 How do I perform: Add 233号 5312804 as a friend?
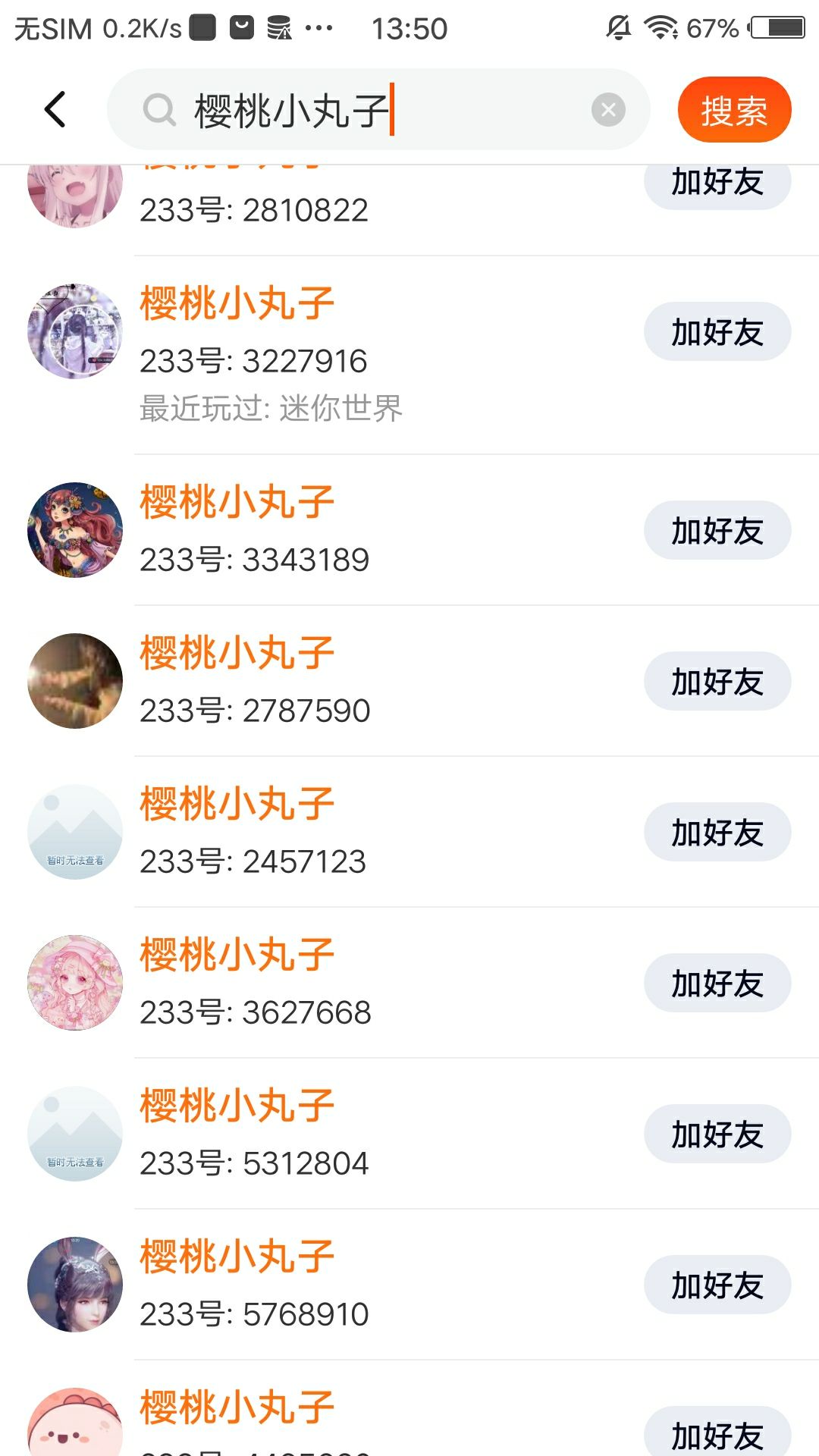tap(717, 1134)
